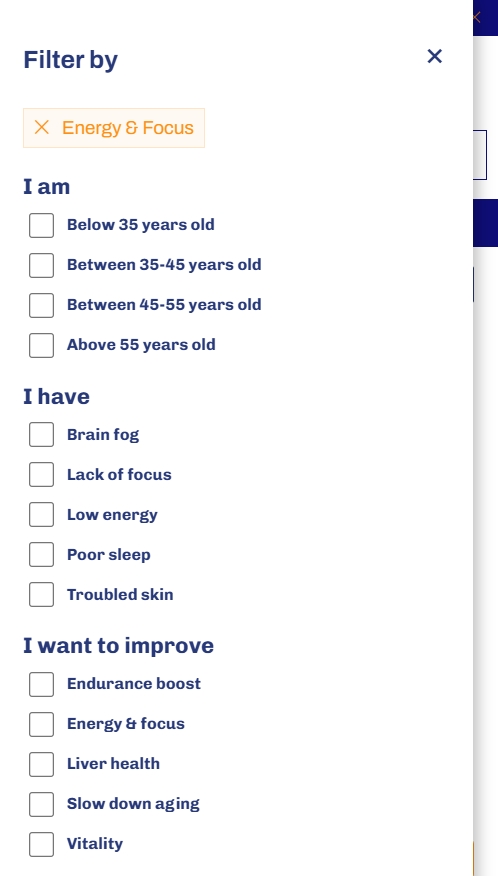The width and height of the screenshot is (498, 876).
Task: Check the Low energy option
Action: coord(41,515)
